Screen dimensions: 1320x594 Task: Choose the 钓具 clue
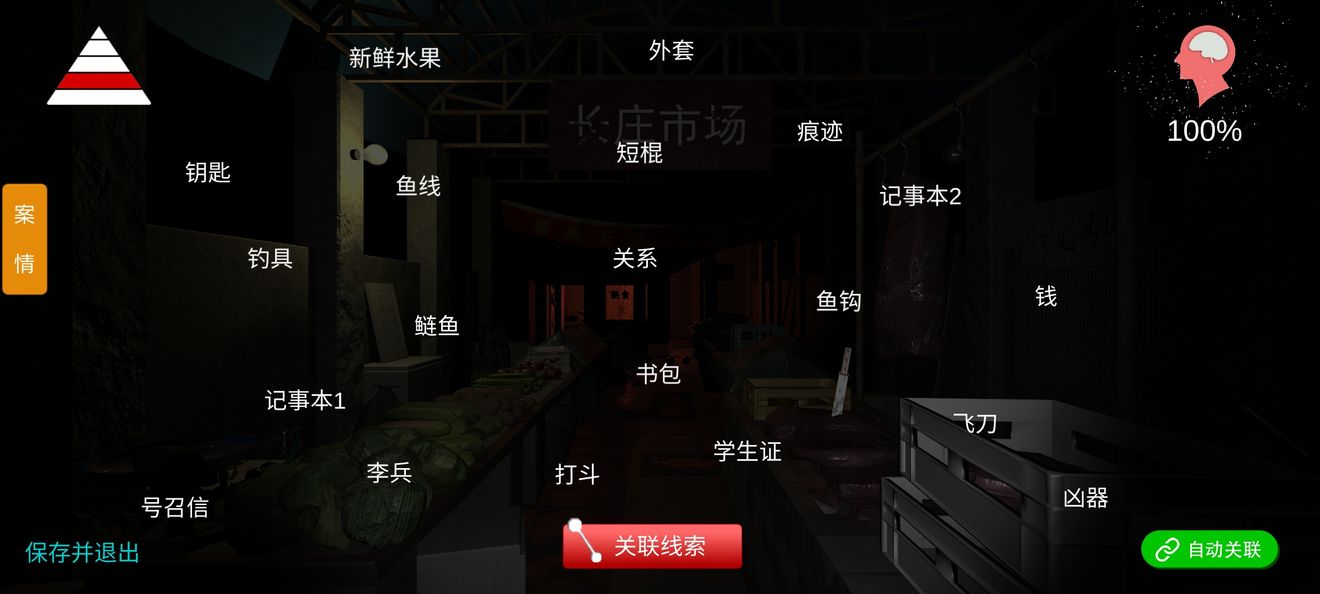click(270, 258)
